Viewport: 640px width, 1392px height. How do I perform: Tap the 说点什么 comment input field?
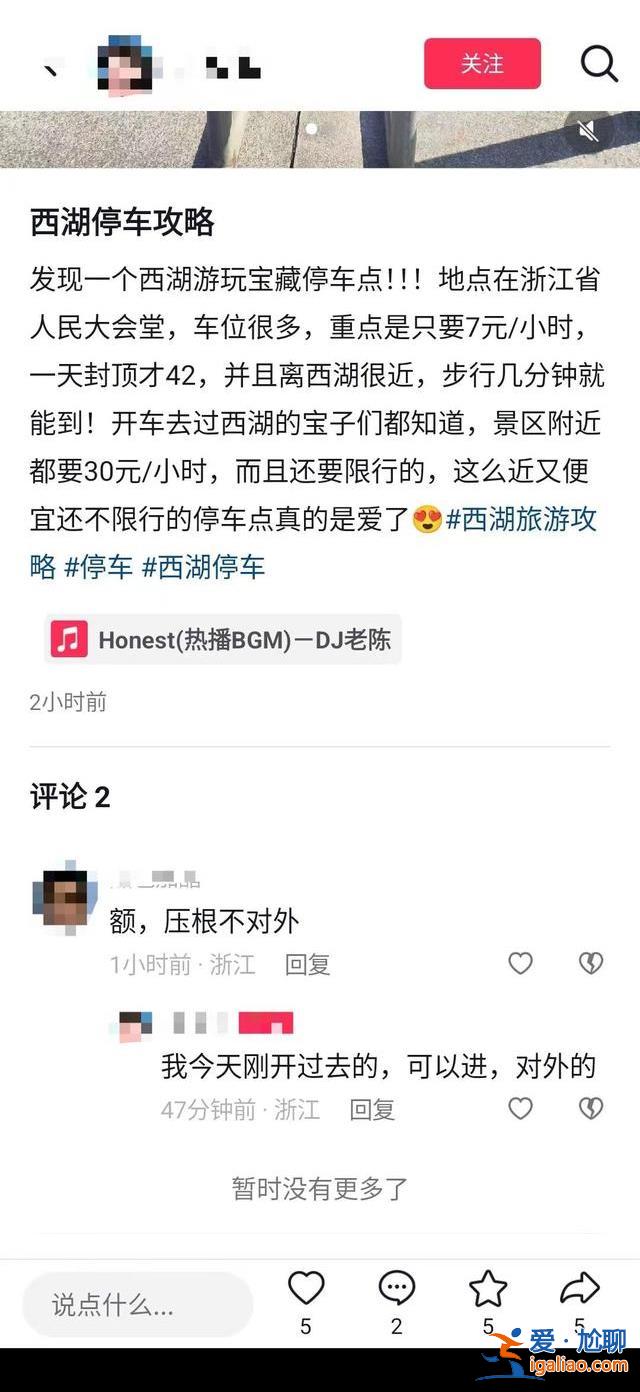[138, 1304]
